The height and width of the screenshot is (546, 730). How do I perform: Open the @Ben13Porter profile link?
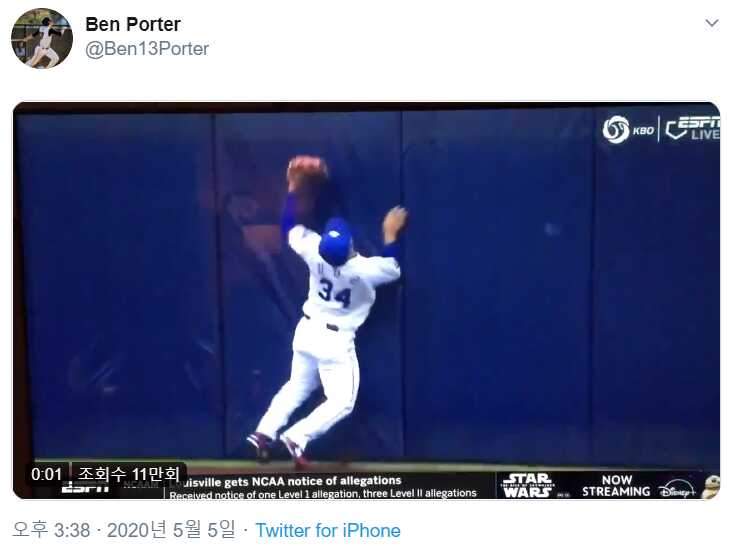tap(147, 49)
